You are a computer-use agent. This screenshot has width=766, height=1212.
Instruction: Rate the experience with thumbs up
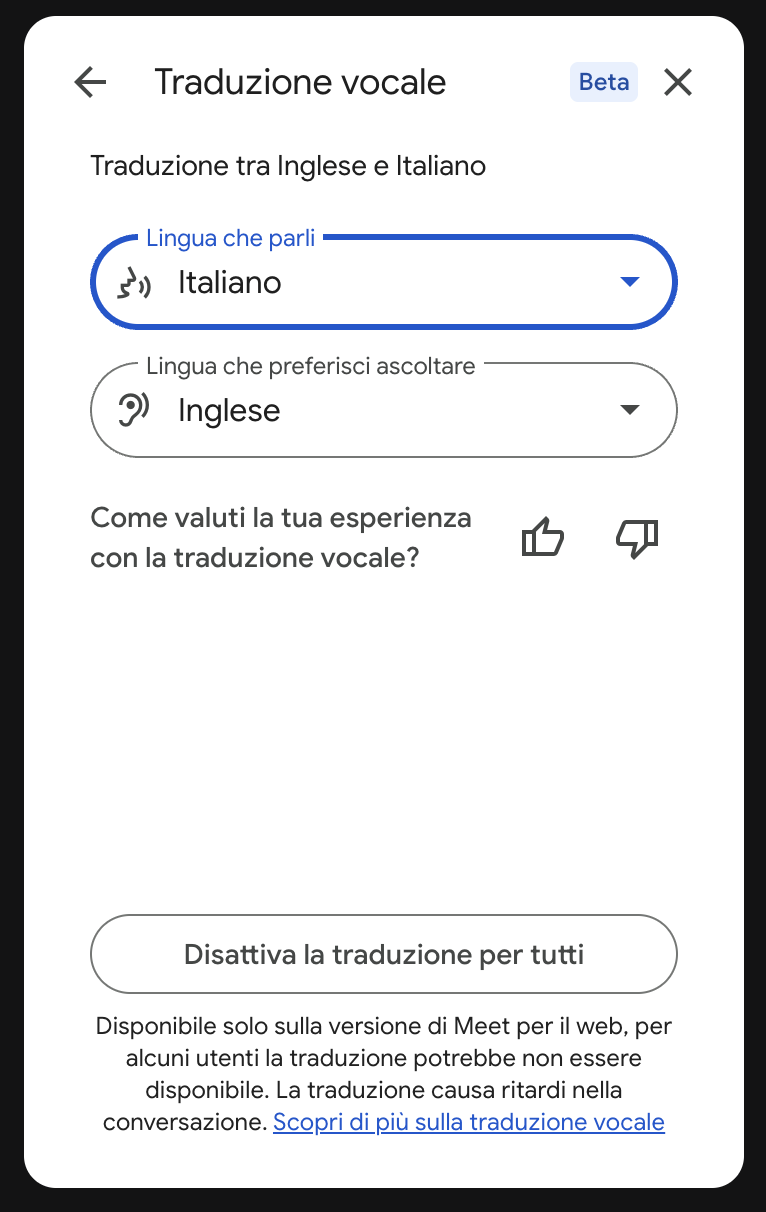click(x=543, y=538)
